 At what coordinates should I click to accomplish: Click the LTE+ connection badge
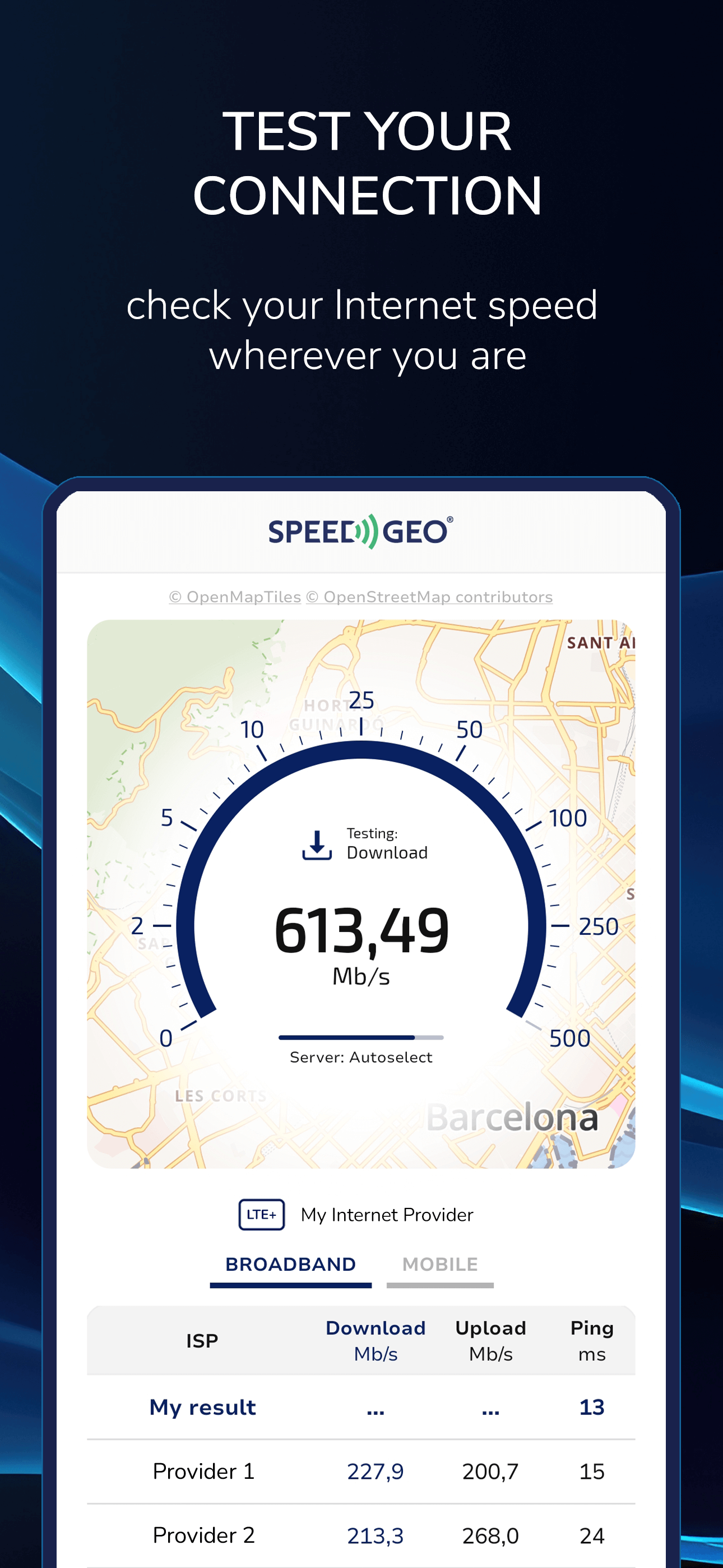(261, 1214)
